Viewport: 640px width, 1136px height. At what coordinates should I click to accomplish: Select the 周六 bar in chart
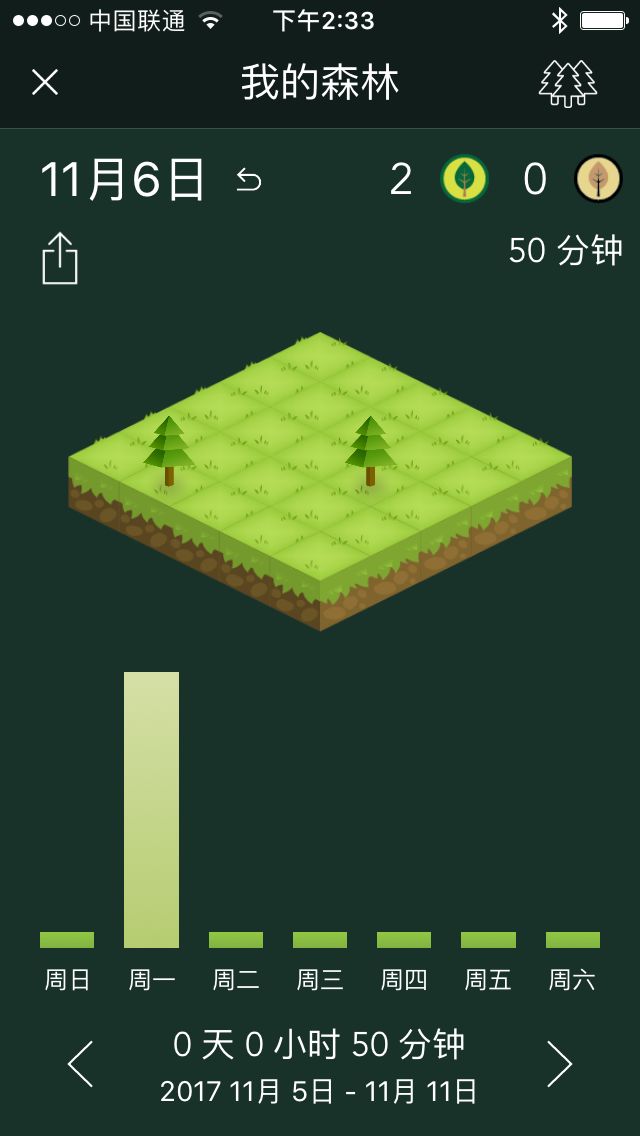click(x=572, y=940)
